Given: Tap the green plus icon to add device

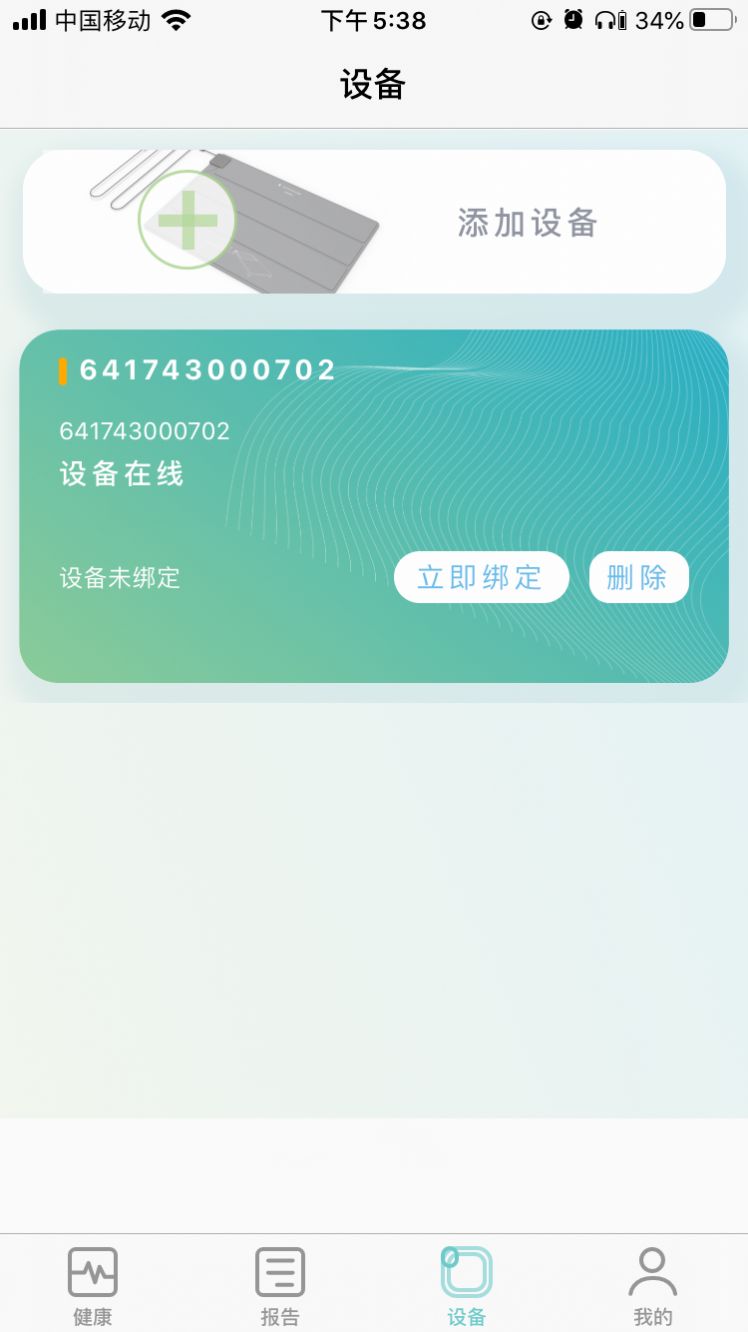Looking at the screenshot, I should point(188,221).
